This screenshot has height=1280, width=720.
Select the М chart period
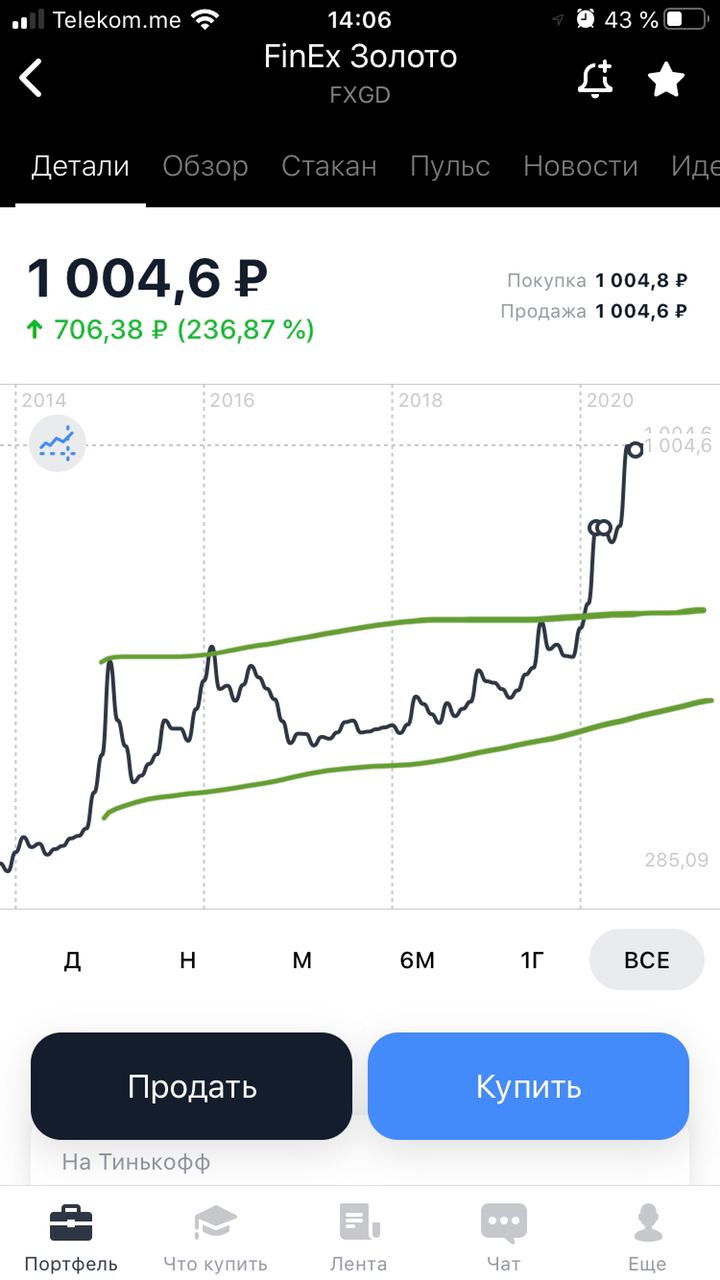pyautogui.click(x=302, y=960)
